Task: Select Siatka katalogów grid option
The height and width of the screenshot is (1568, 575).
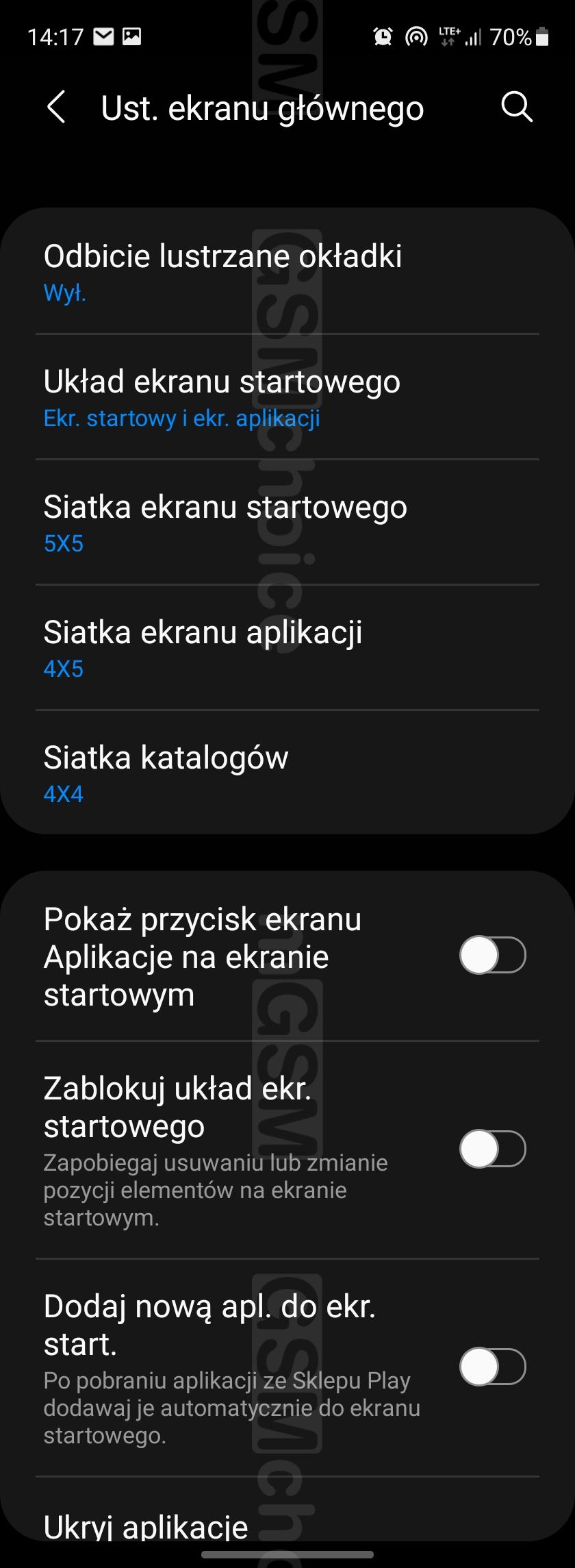Action: coord(287,773)
